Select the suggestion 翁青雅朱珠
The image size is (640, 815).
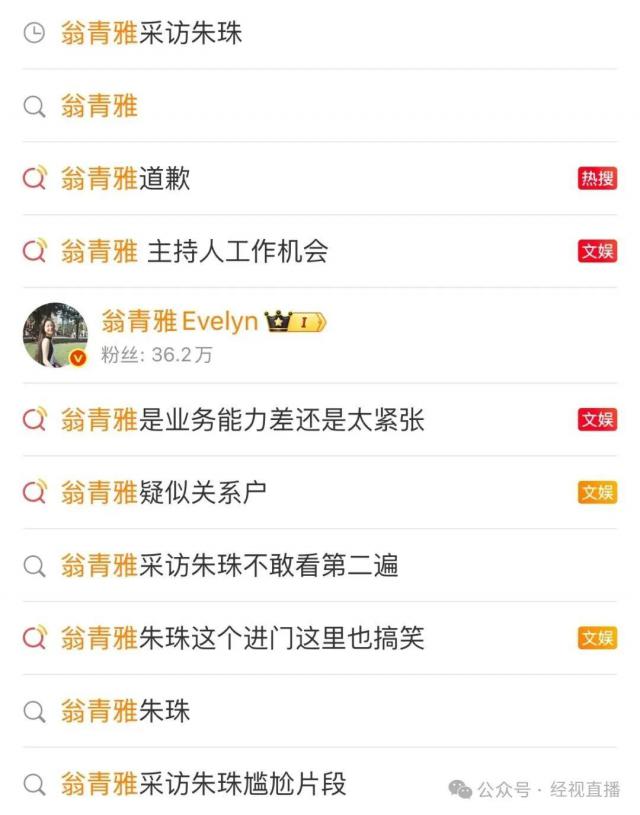[x=125, y=711]
